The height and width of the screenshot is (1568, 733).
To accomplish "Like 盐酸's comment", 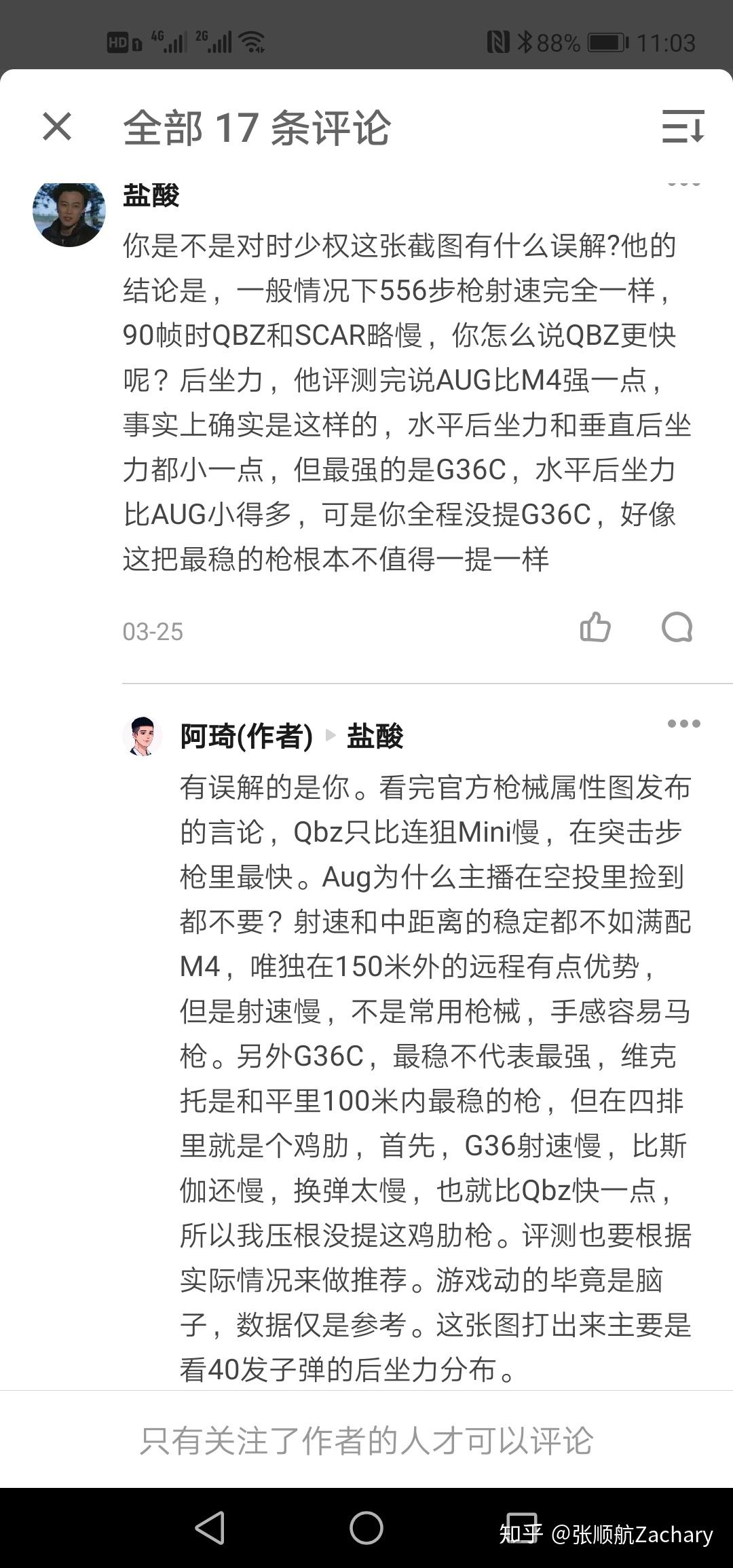I will tap(595, 627).
